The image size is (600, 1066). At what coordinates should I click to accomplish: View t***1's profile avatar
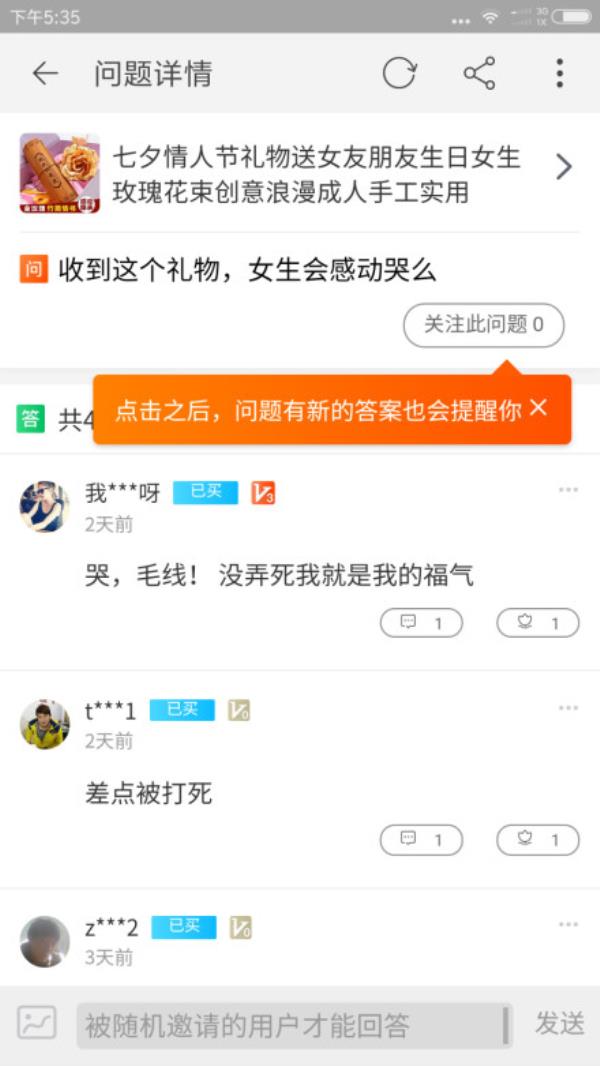pos(45,724)
